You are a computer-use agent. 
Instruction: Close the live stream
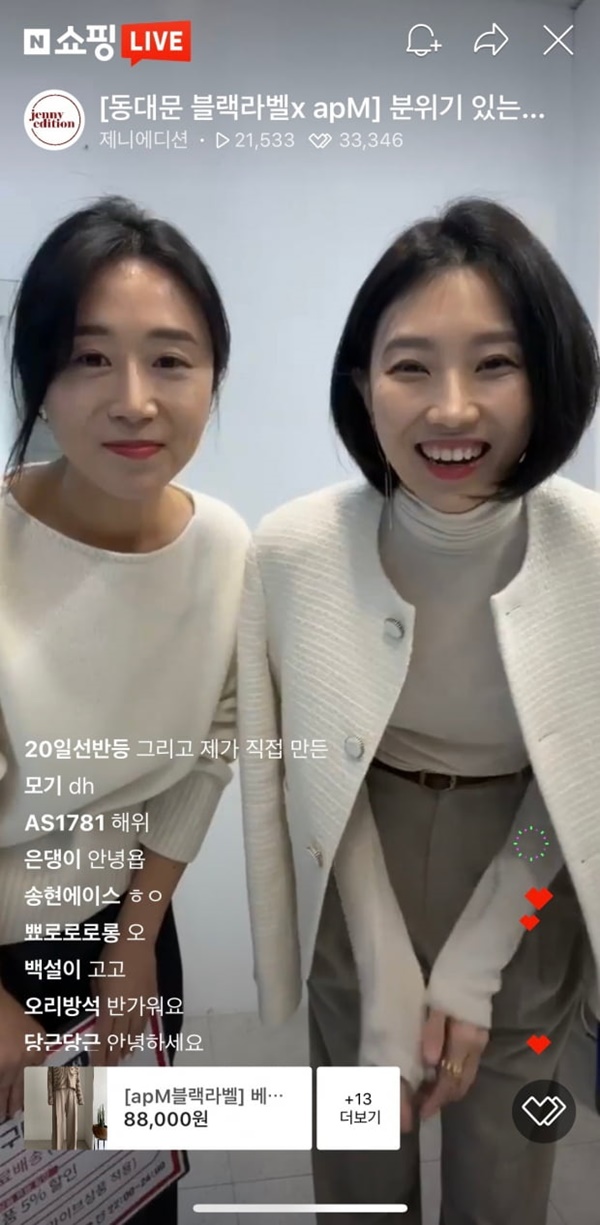pos(558,40)
